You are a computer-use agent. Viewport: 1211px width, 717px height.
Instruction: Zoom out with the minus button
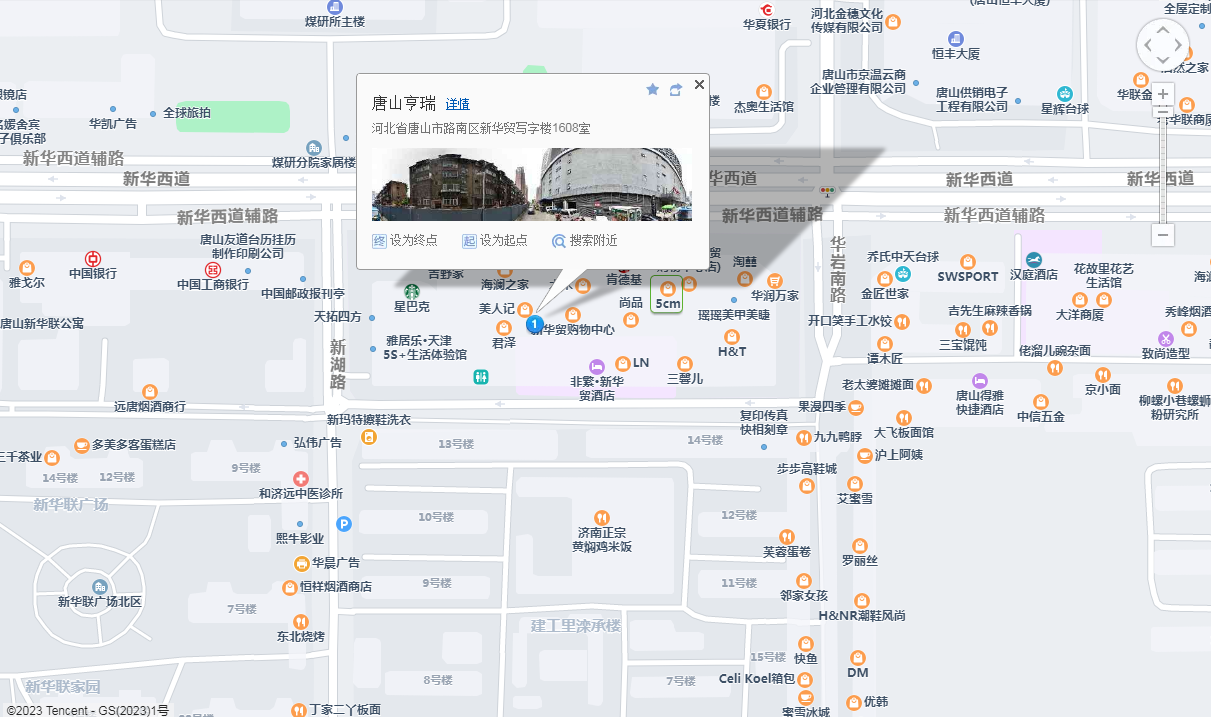pos(1163,235)
